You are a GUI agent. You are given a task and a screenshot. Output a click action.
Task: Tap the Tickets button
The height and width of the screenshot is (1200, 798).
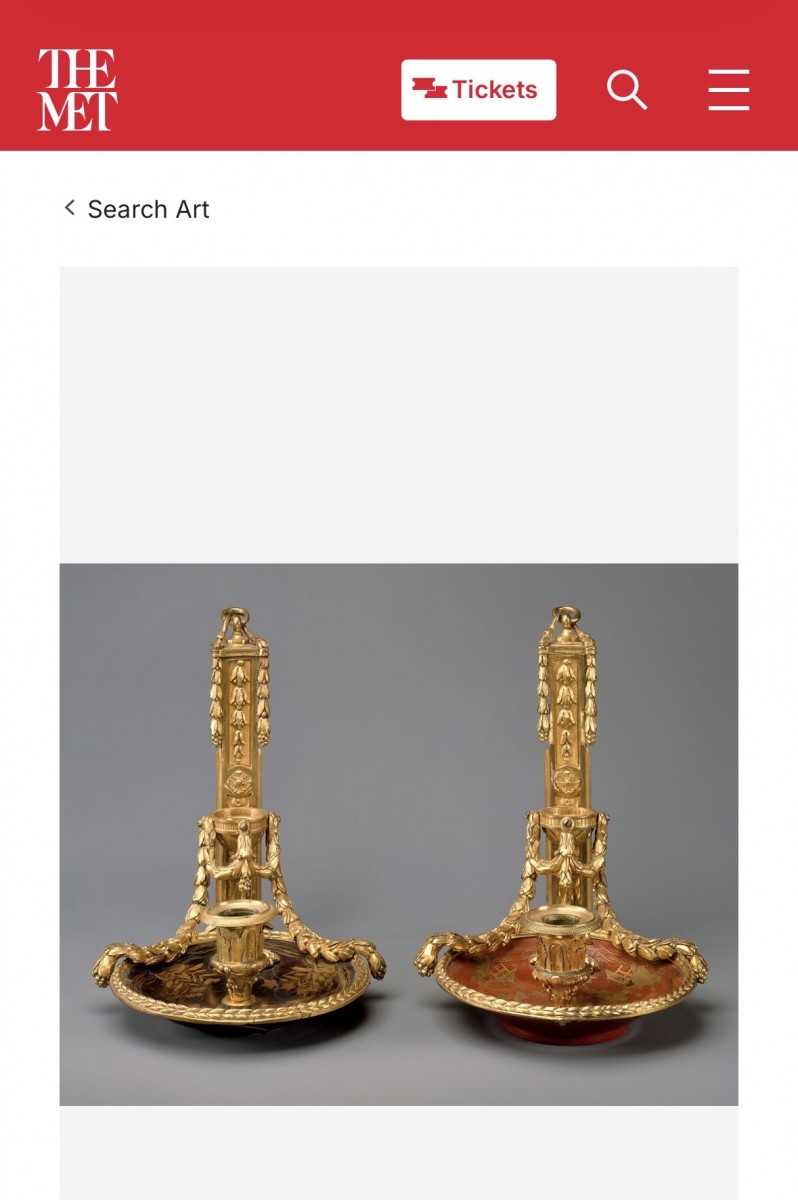tap(478, 90)
